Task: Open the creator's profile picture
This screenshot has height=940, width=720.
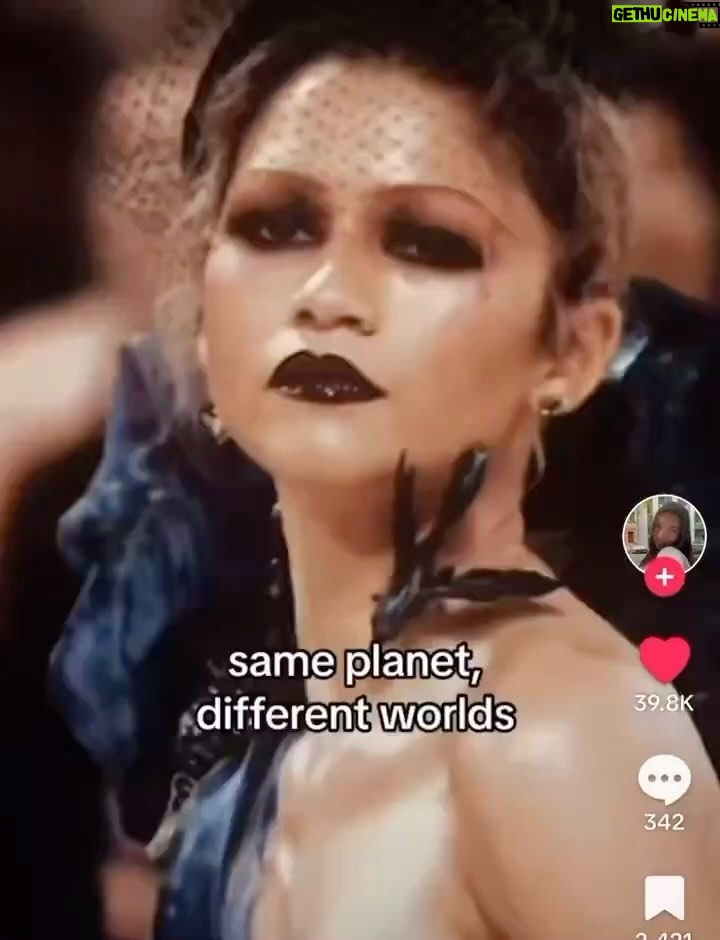Action: 664,531
